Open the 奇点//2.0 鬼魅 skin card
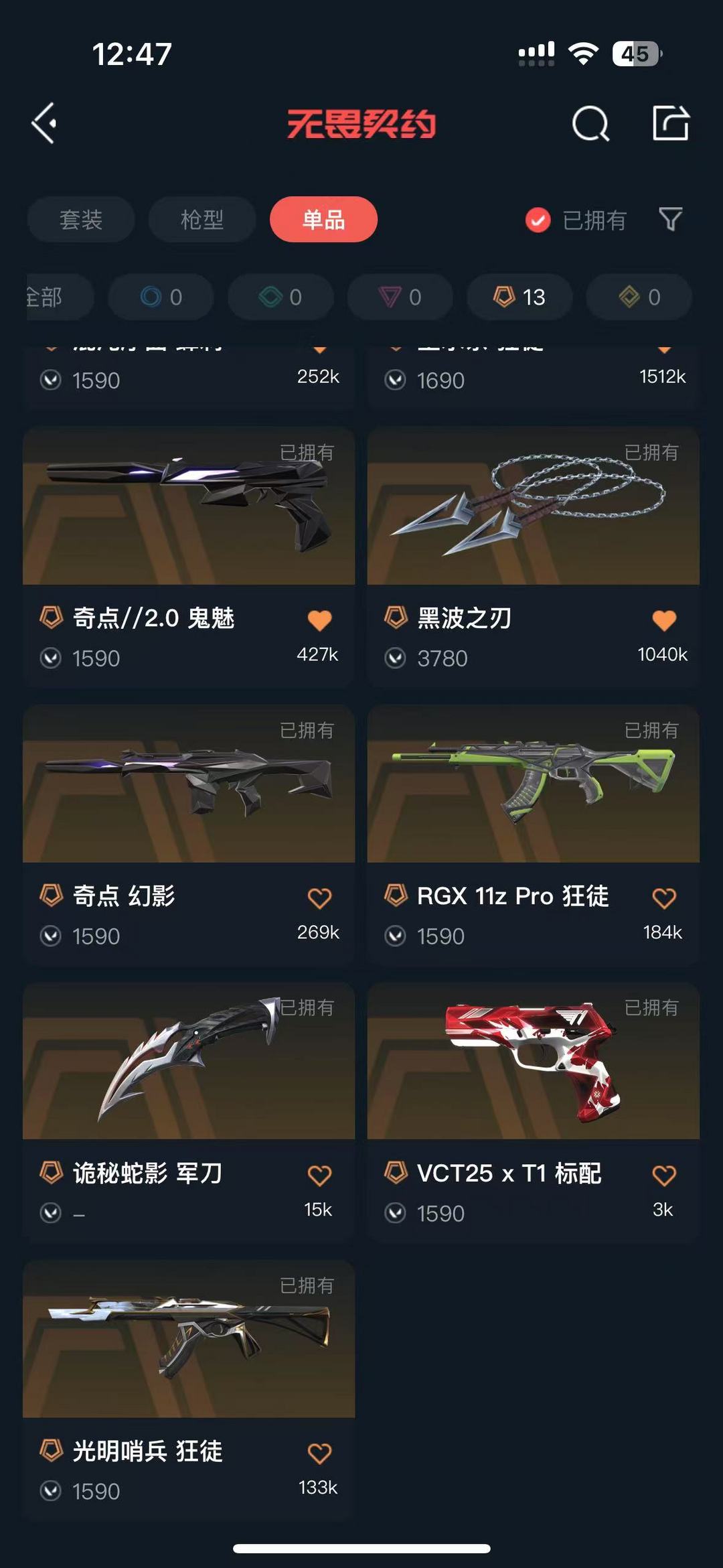 189,557
